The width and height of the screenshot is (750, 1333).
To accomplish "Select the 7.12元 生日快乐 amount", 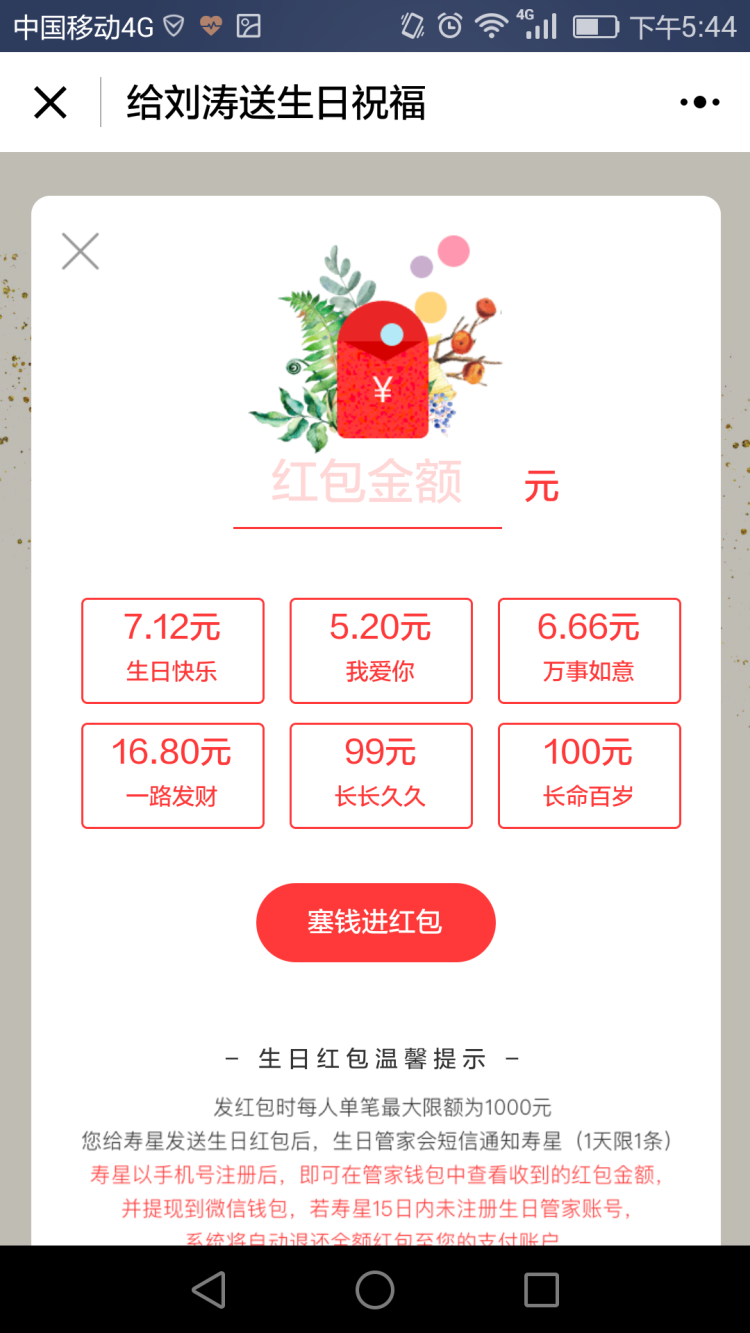I will point(173,651).
